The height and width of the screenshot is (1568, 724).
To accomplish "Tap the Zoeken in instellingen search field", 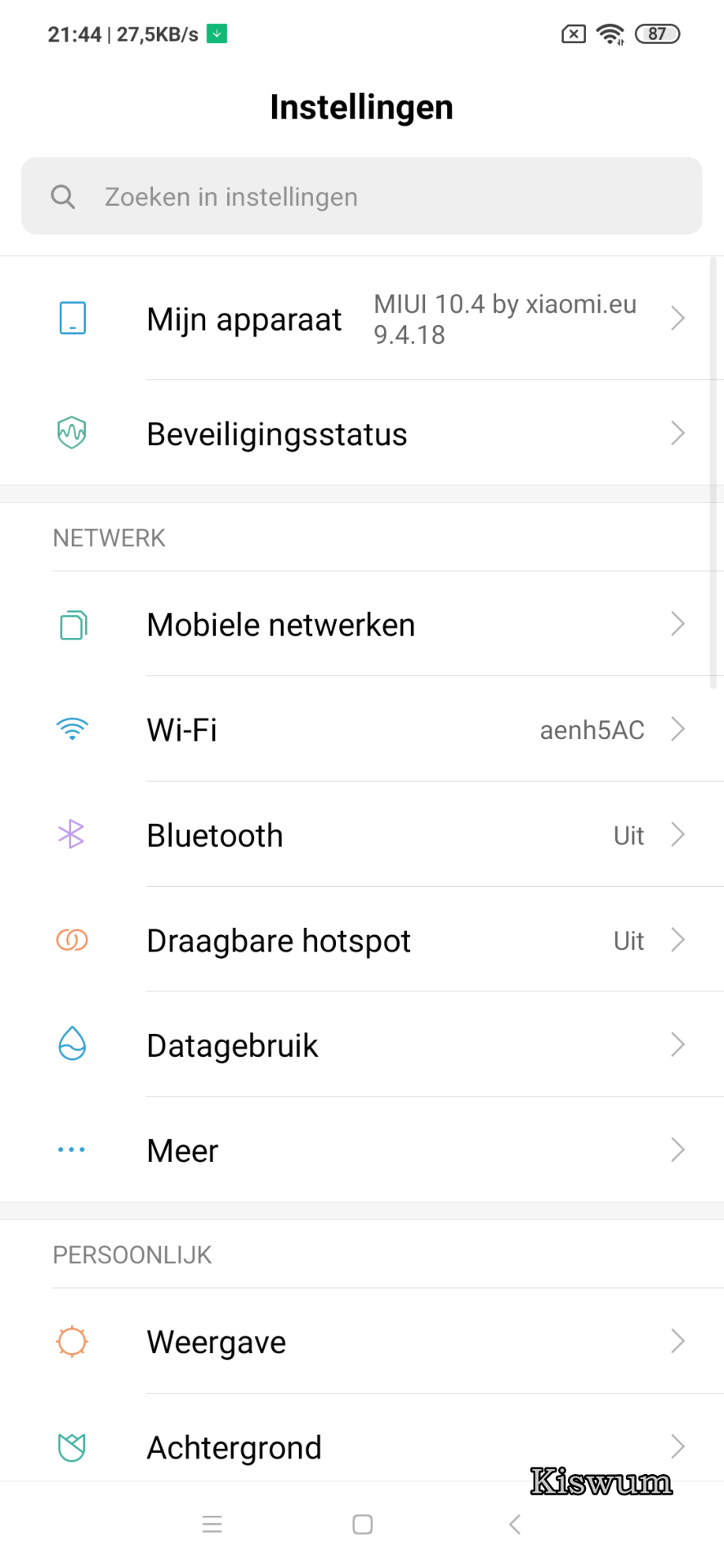I will point(361,197).
